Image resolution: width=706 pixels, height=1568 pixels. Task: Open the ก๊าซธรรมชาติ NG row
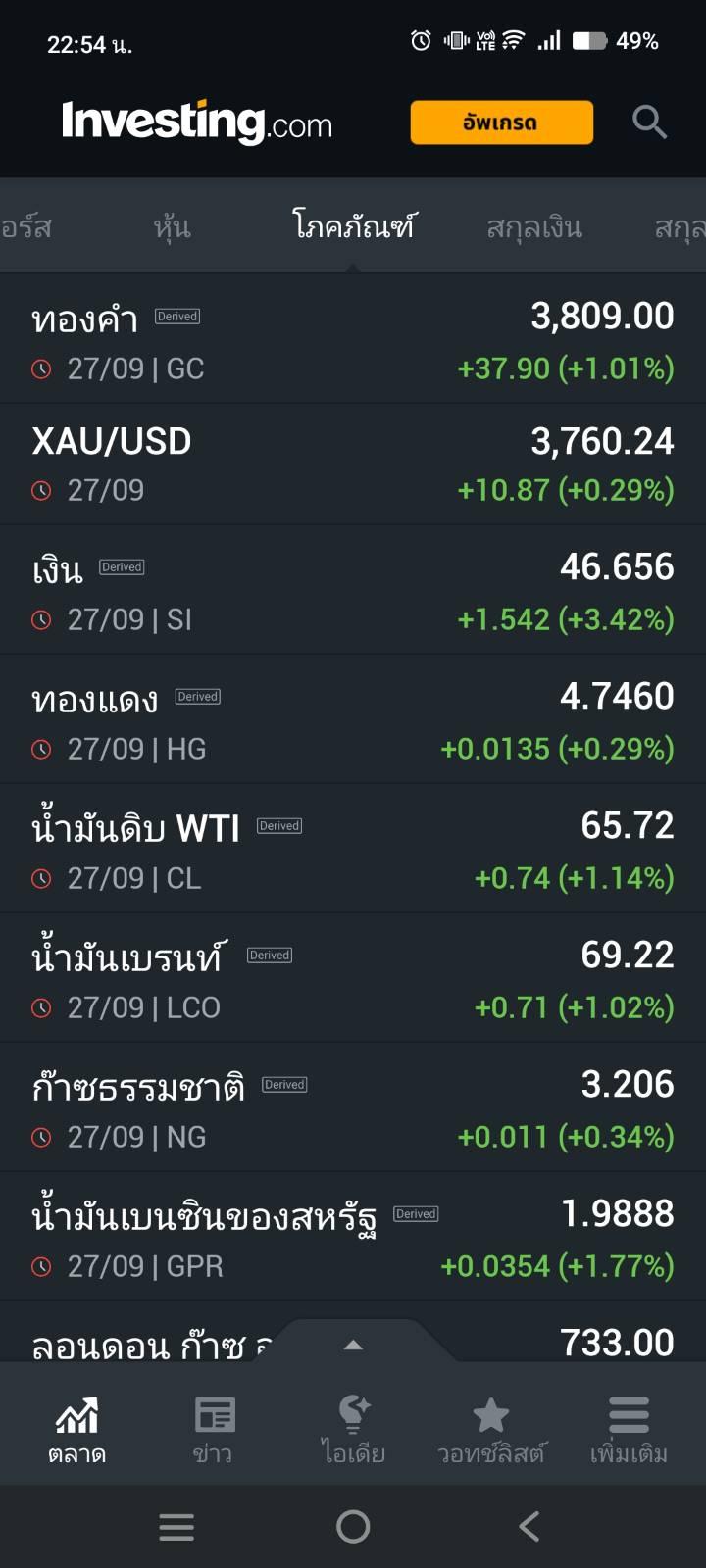[x=353, y=1107]
